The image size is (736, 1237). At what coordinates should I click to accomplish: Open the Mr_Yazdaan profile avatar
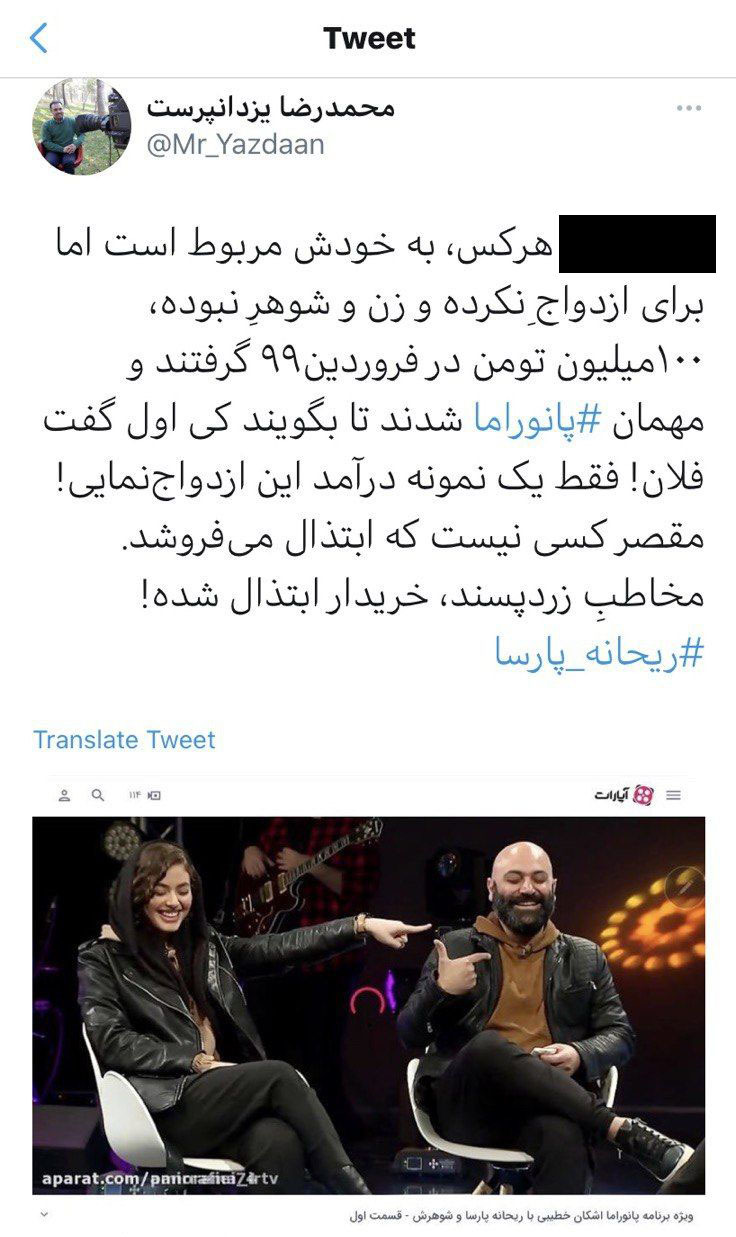(x=84, y=126)
